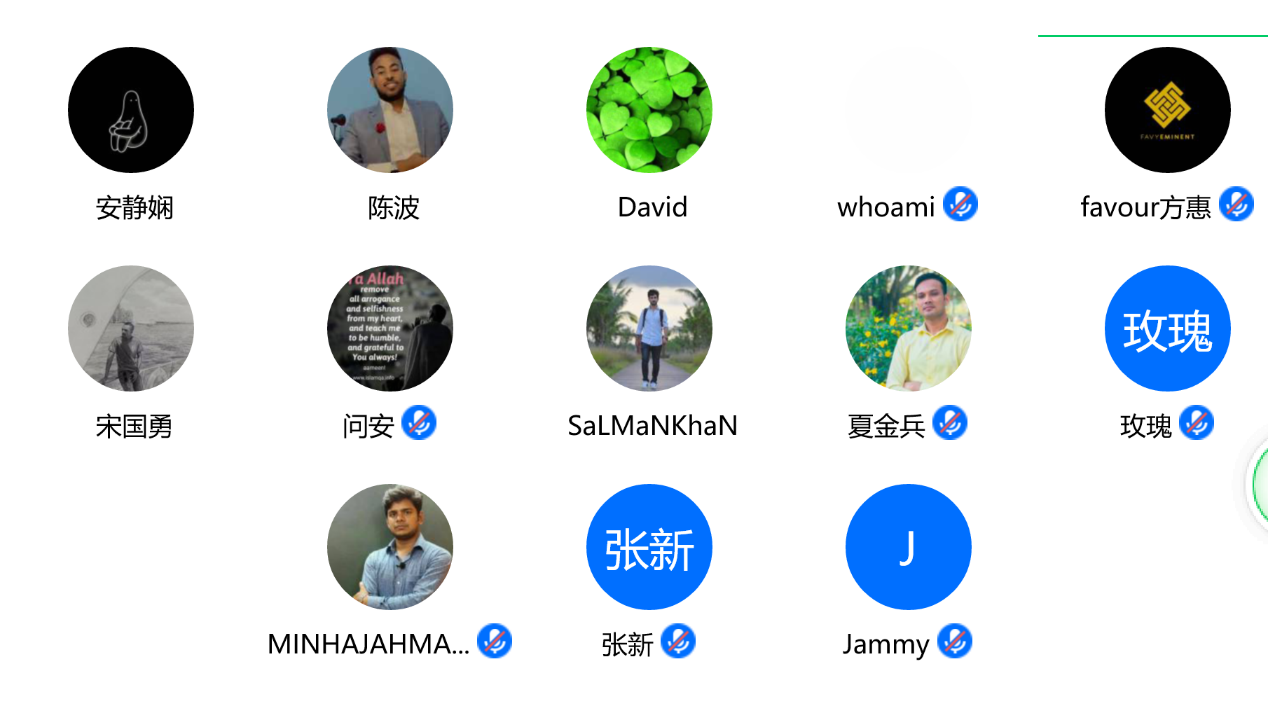
Task: Select participant 张新
Action: 649,547
